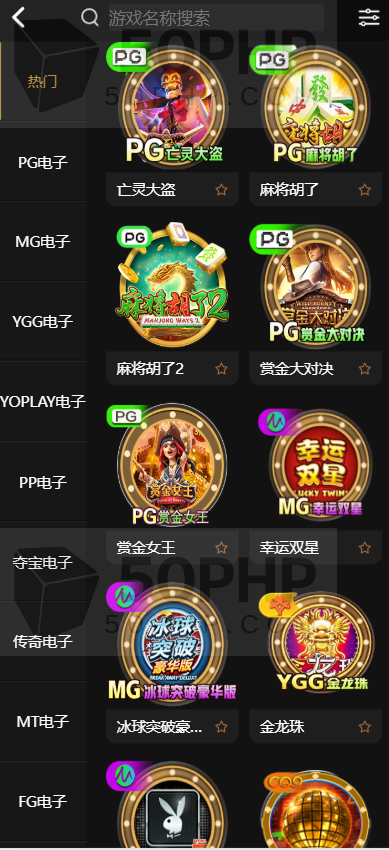This screenshot has height=850, width=389.
Task: Favorite the 麻将胡了 game with its star
Action: 365,190
